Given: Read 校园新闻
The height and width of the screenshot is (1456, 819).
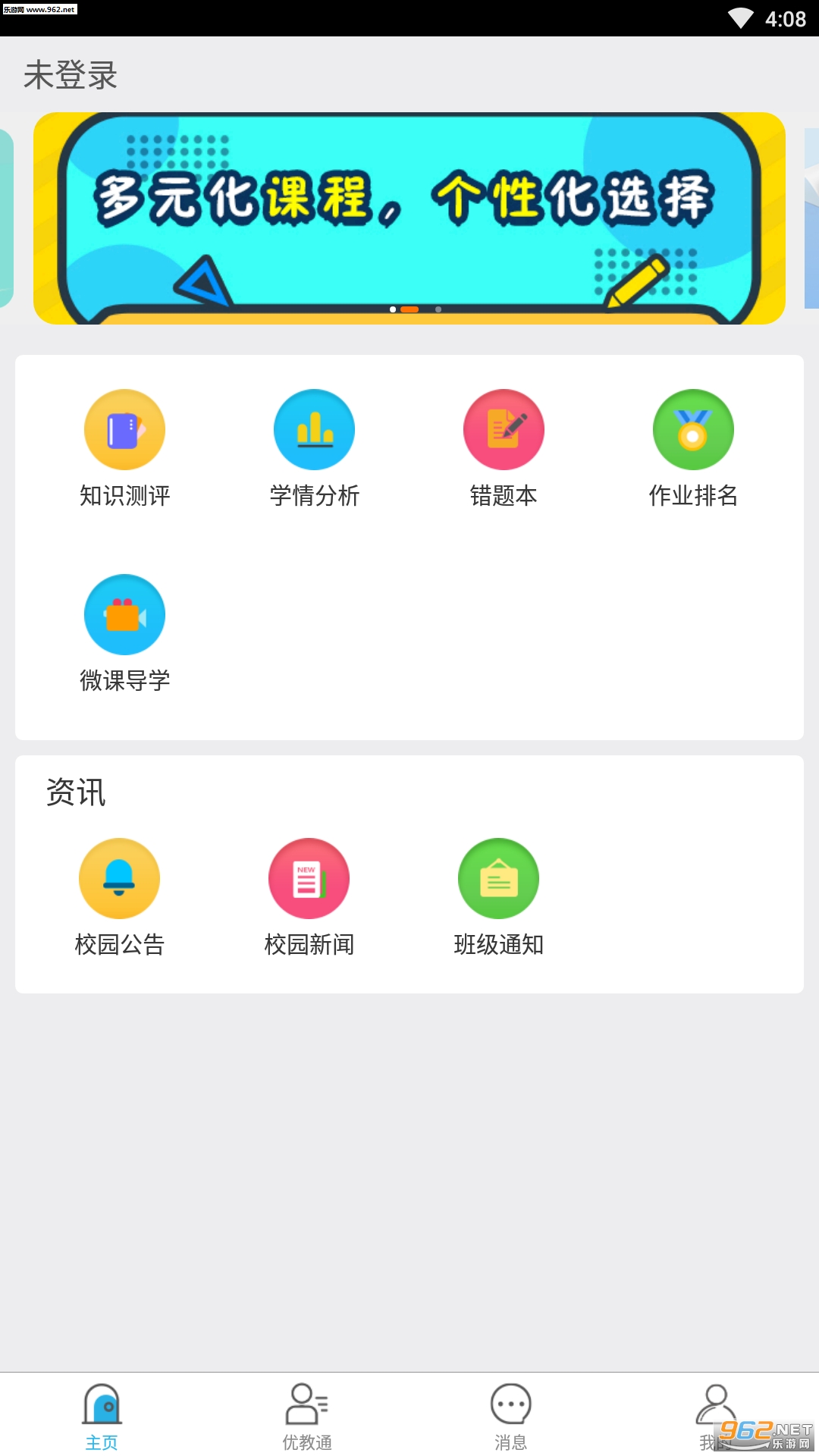Looking at the screenshot, I should [309, 896].
